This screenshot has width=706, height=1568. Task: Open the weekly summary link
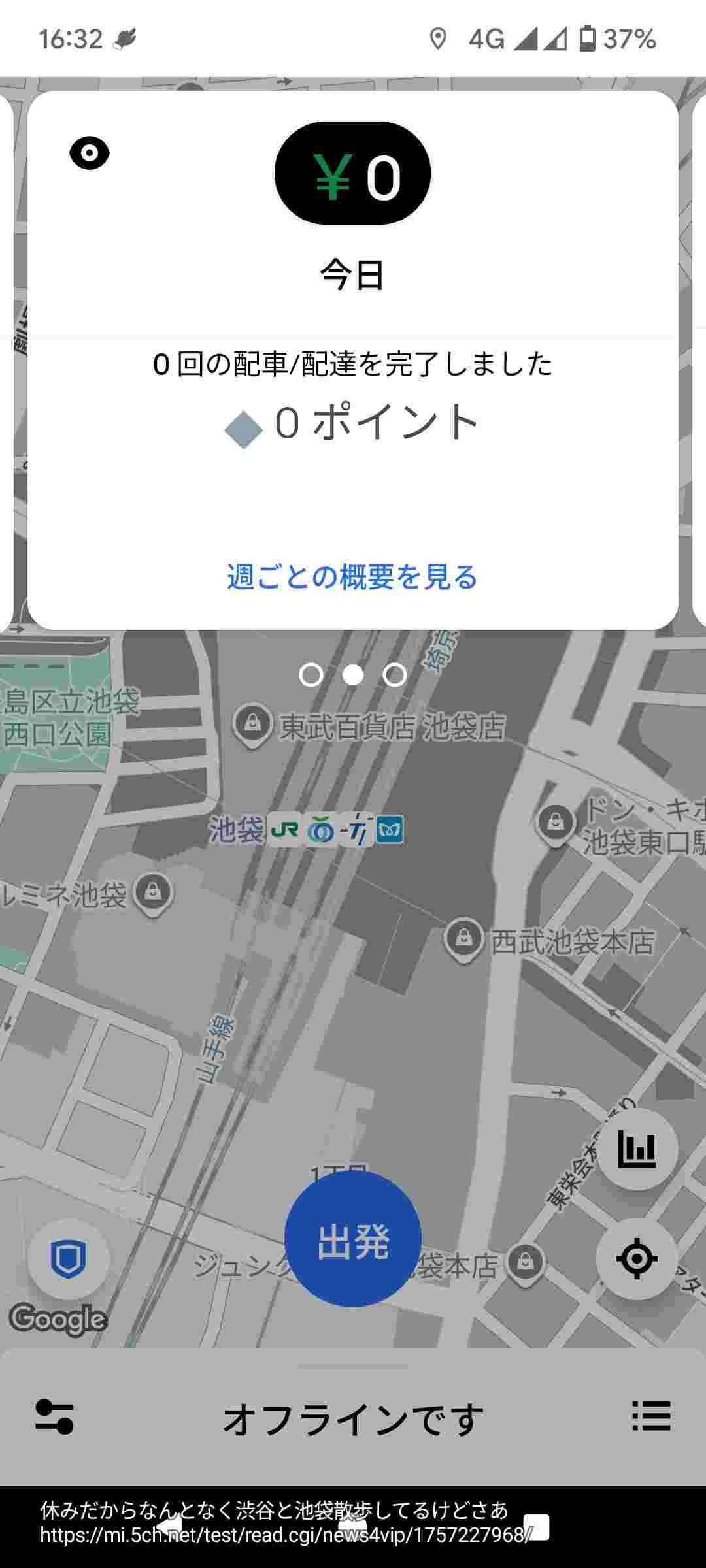pos(352,578)
